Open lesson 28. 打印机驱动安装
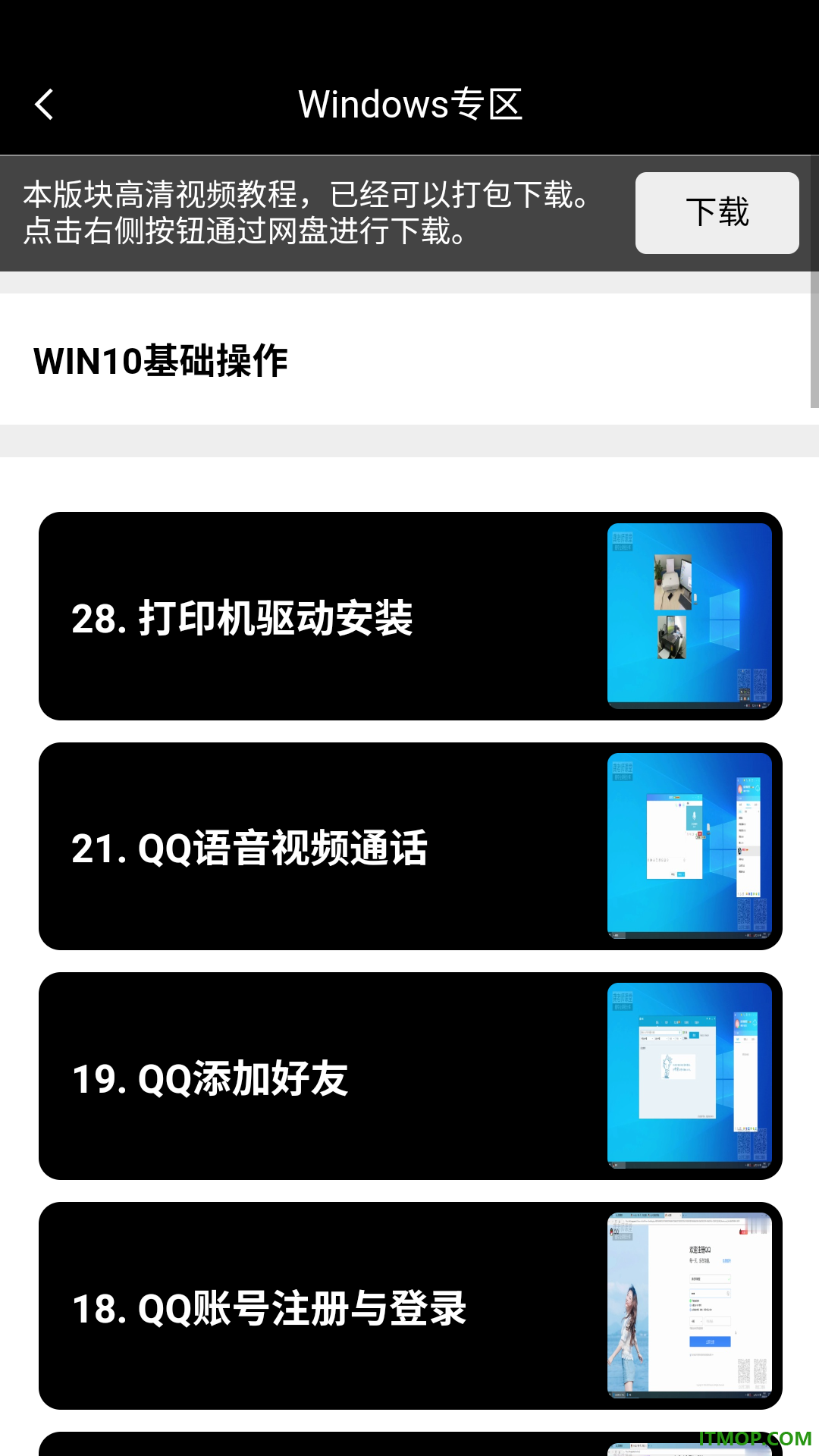Image resolution: width=819 pixels, height=1456 pixels. (410, 616)
